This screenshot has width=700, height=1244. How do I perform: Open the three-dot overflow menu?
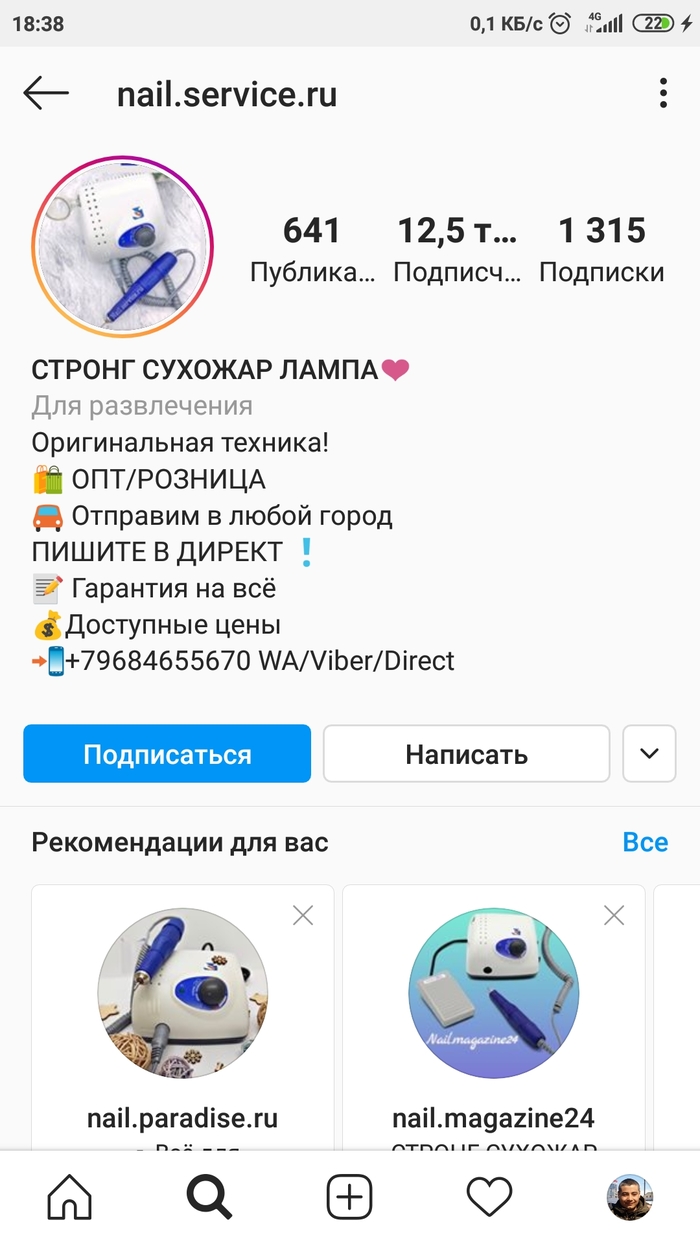coord(663,94)
